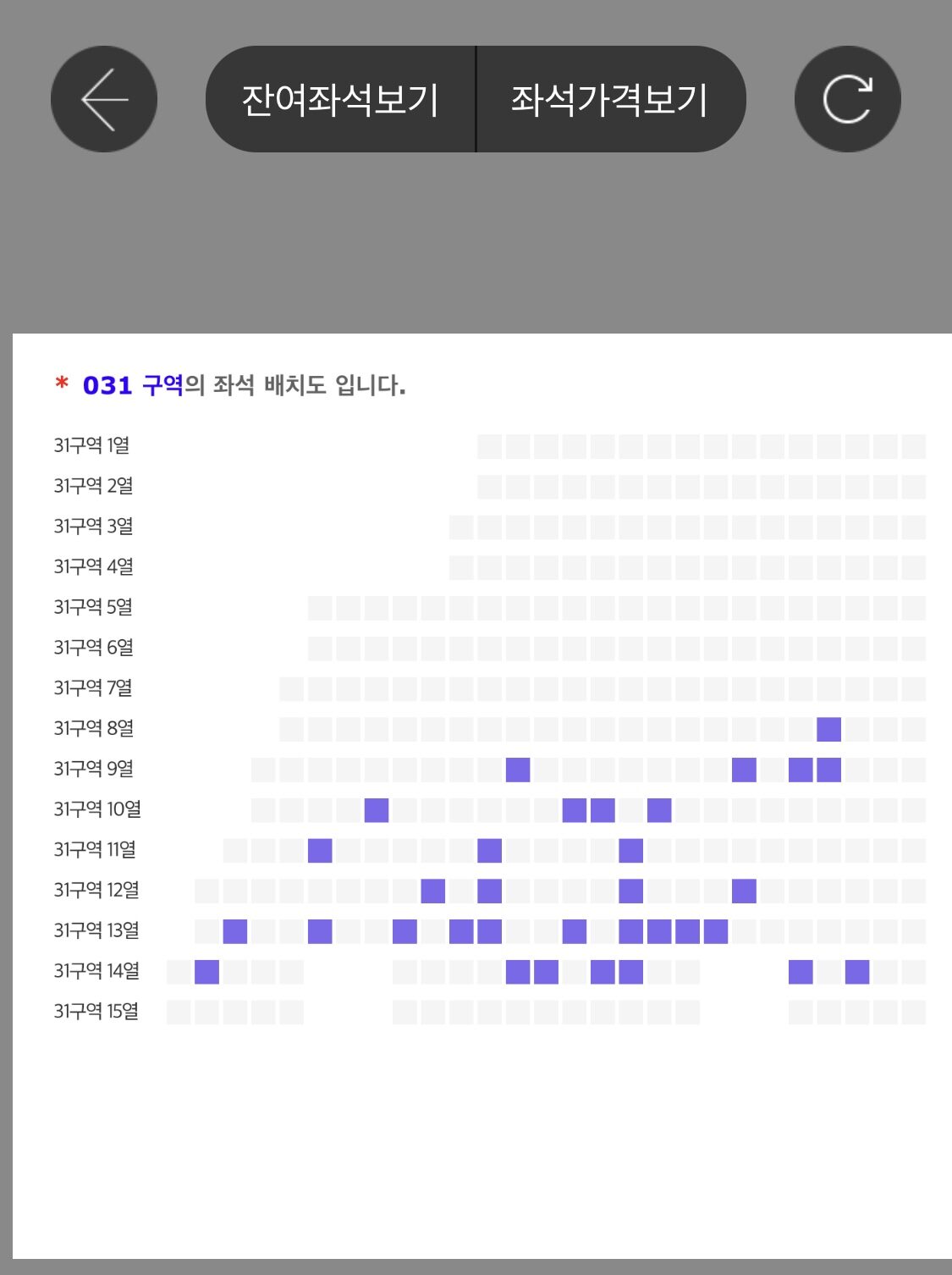
Task: Pick the leftmost purple seat in 31구역 9열
Action: [518, 770]
